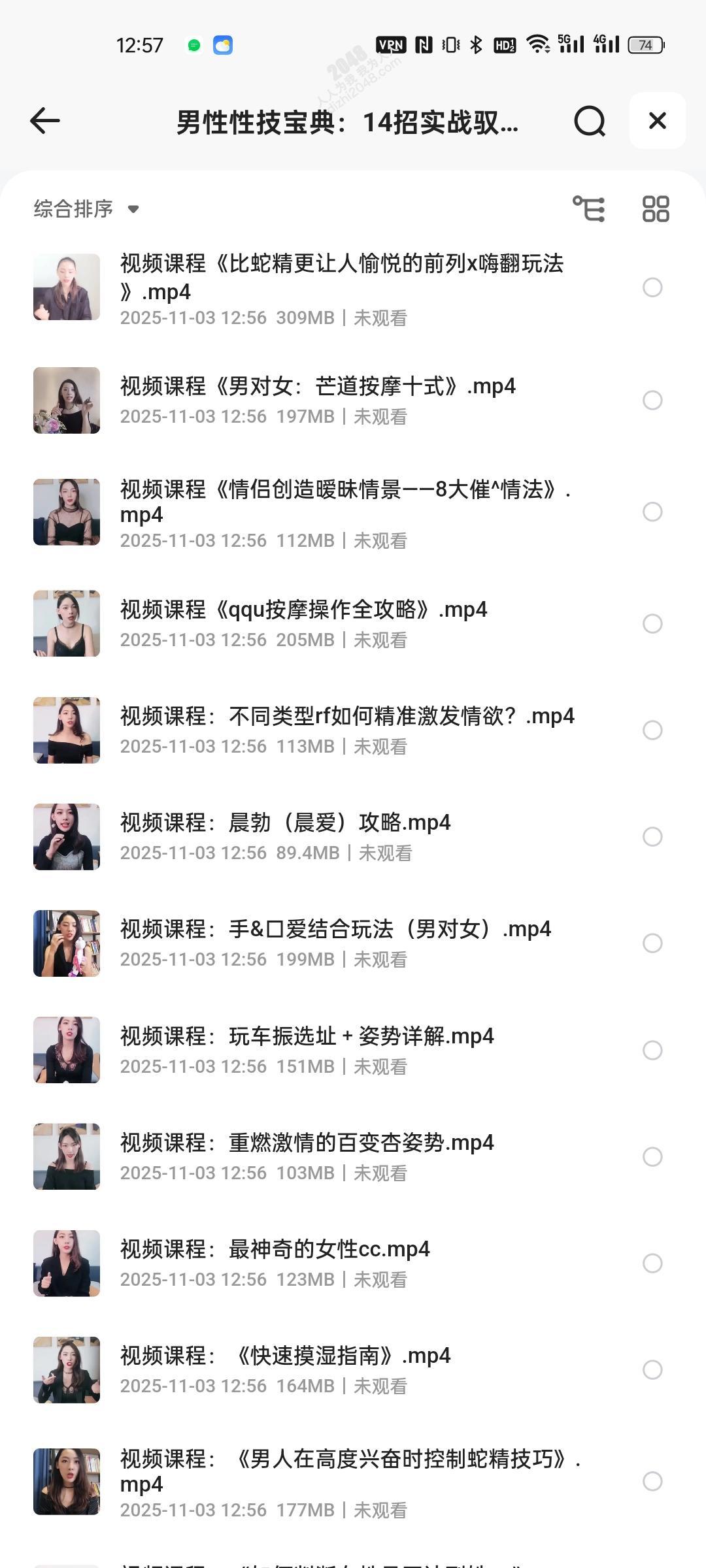The height and width of the screenshot is (1568, 706).
Task: Open search in this folder
Action: click(590, 121)
